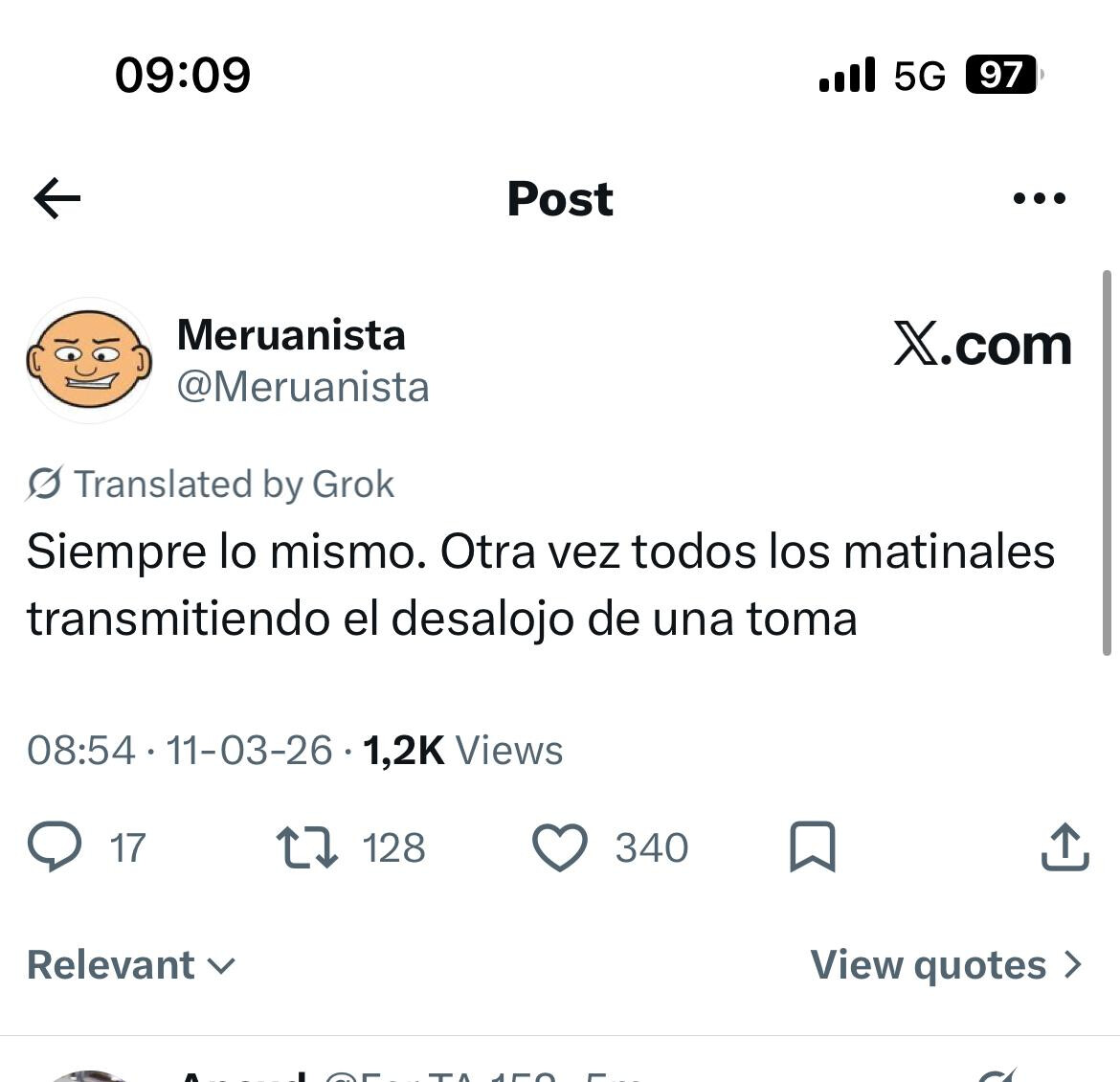
Task: Expand the Relevant sort dropdown
Action: (x=131, y=965)
